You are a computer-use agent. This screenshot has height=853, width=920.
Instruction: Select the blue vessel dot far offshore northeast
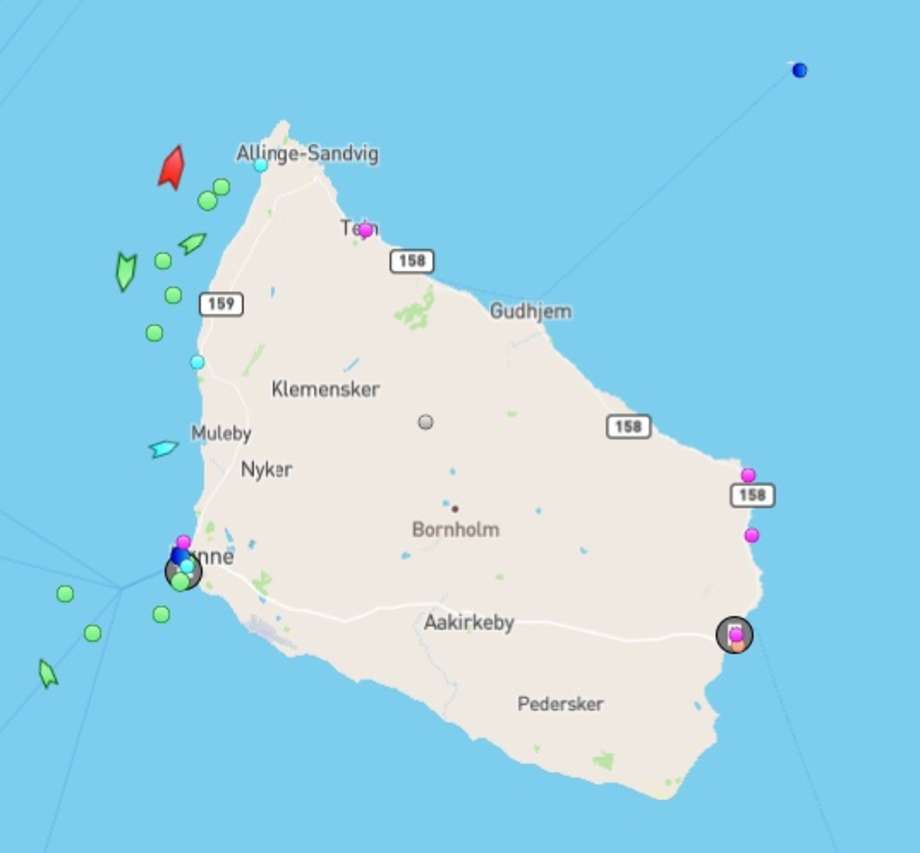799,70
